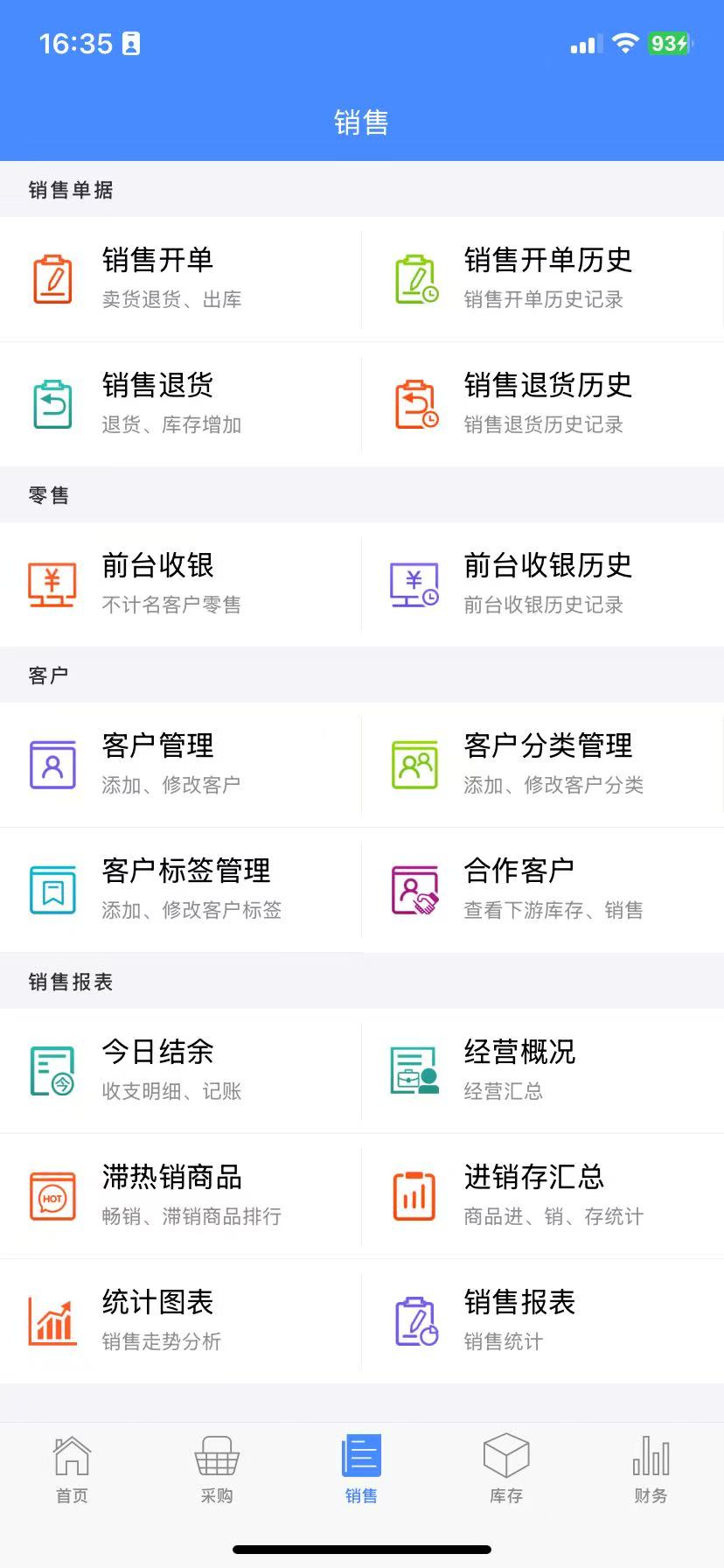Viewport: 724px width, 1568px height.
Task: Open 销售退货 entry
Action: (x=180, y=404)
